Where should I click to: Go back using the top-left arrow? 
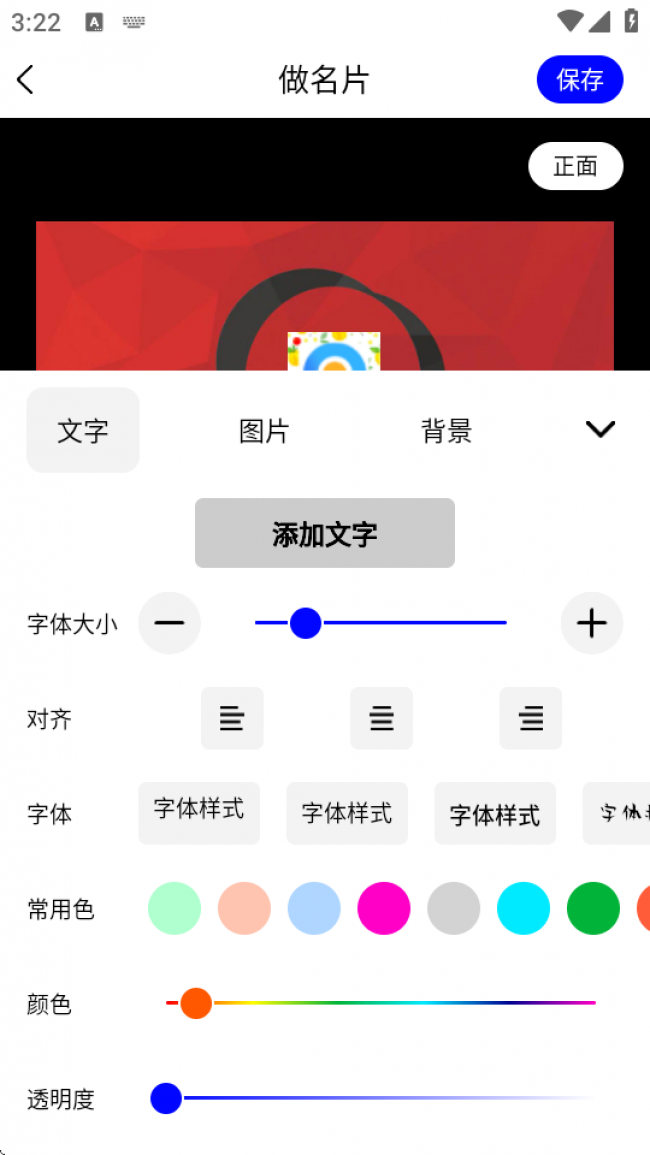pyautogui.click(x=26, y=80)
